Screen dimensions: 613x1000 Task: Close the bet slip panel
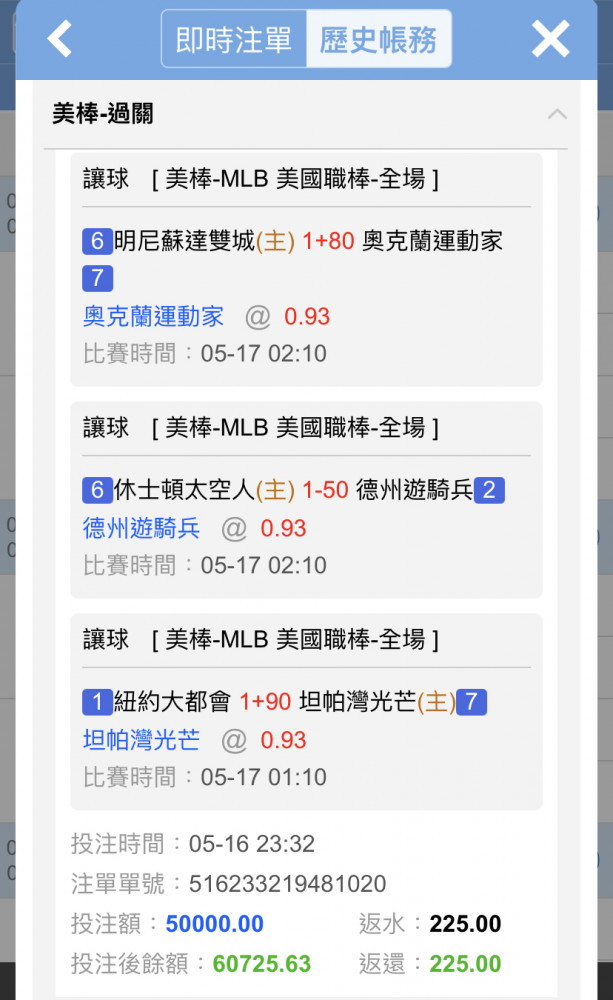coord(550,39)
